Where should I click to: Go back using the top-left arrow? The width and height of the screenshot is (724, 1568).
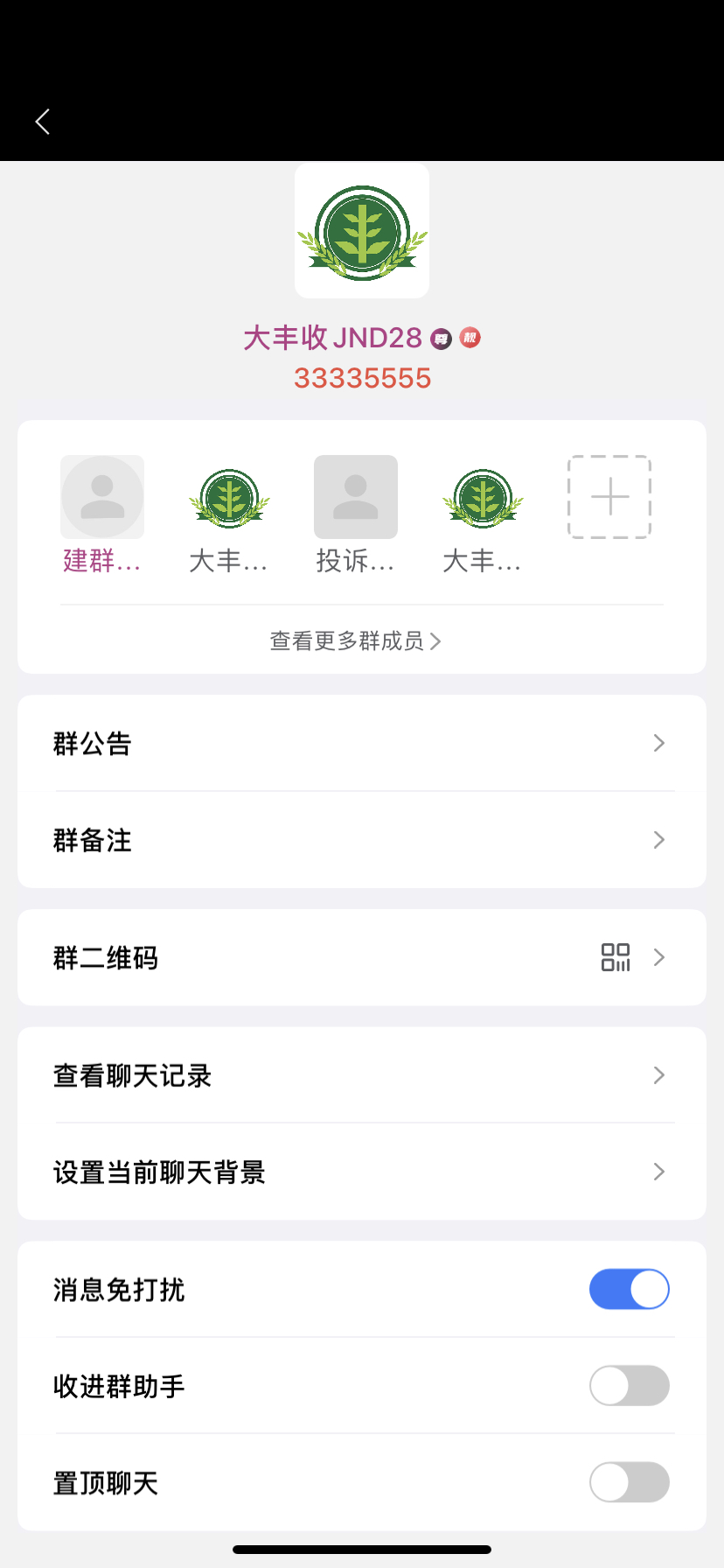click(x=42, y=122)
